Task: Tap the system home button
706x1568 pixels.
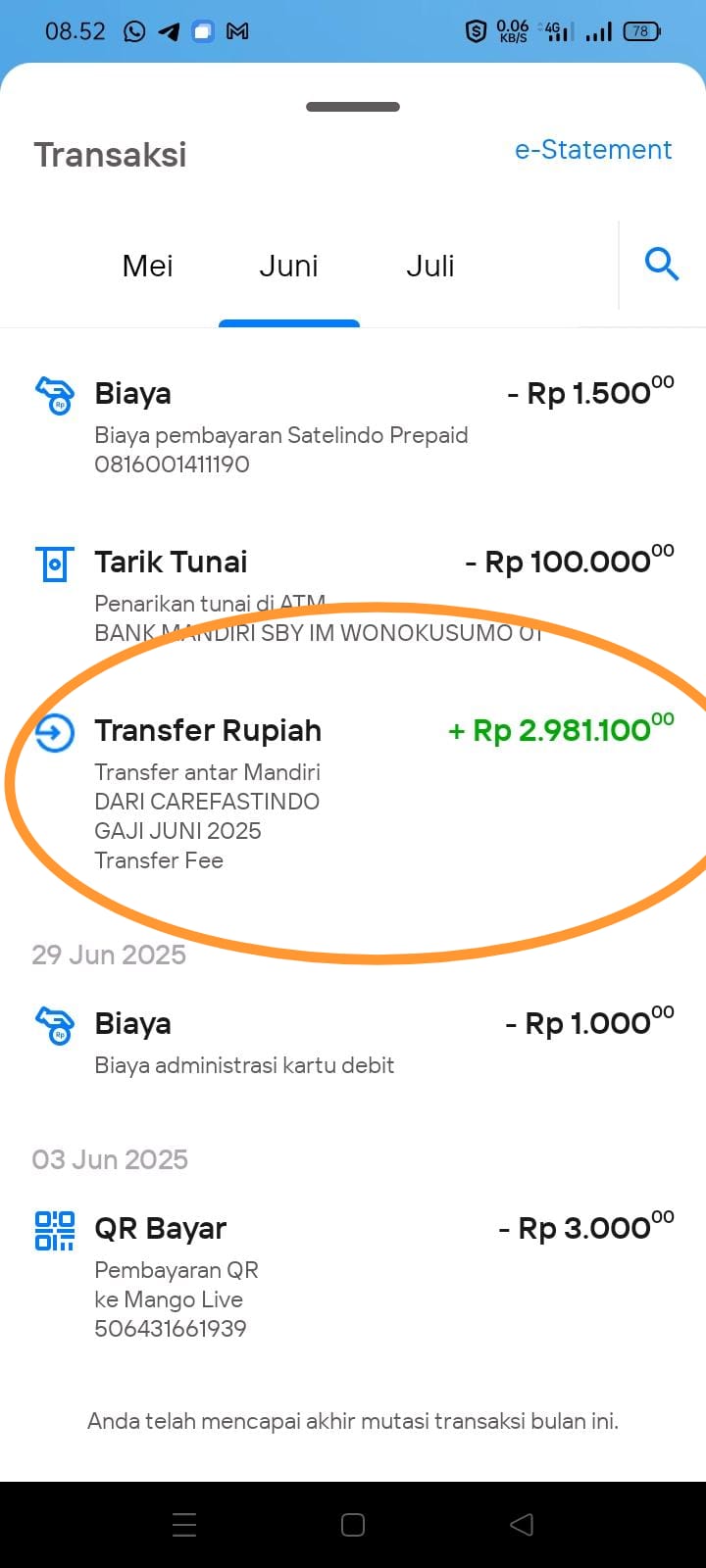Action: click(x=353, y=1524)
